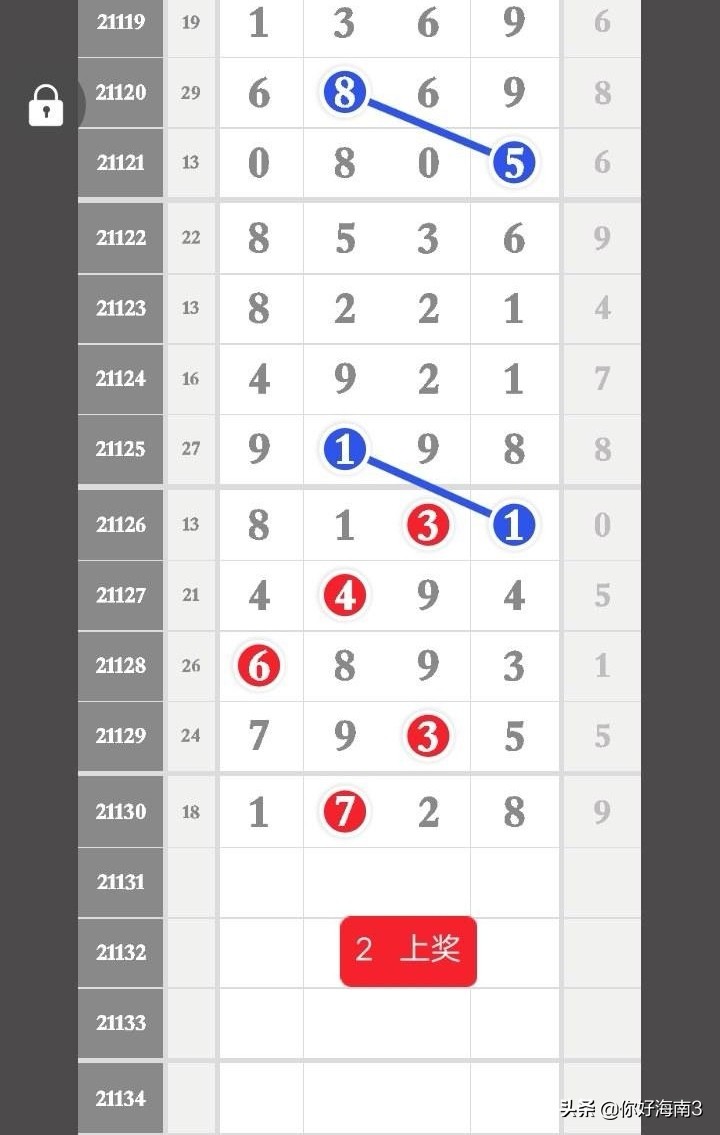The width and height of the screenshot is (720, 1135).
Task: Click the red 2 上奖 button
Action: (x=408, y=952)
